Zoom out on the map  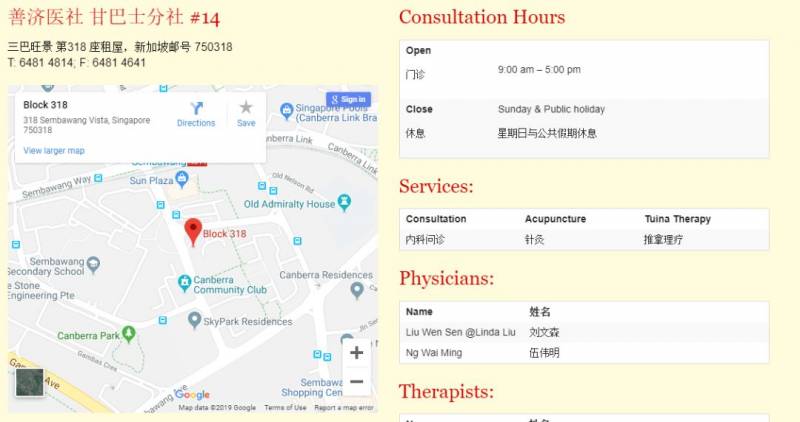coord(356,381)
